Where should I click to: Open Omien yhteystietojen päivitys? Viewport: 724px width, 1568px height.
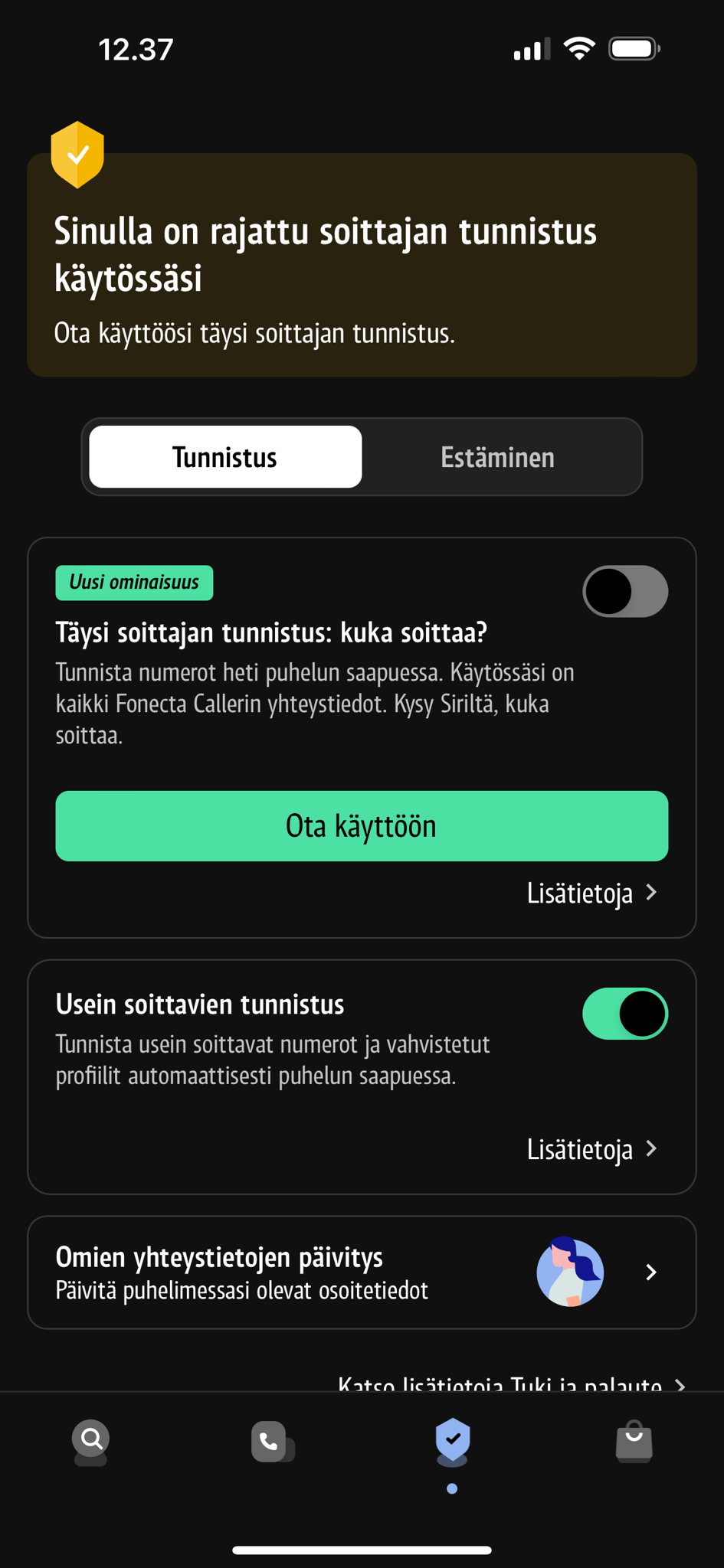pos(362,1272)
